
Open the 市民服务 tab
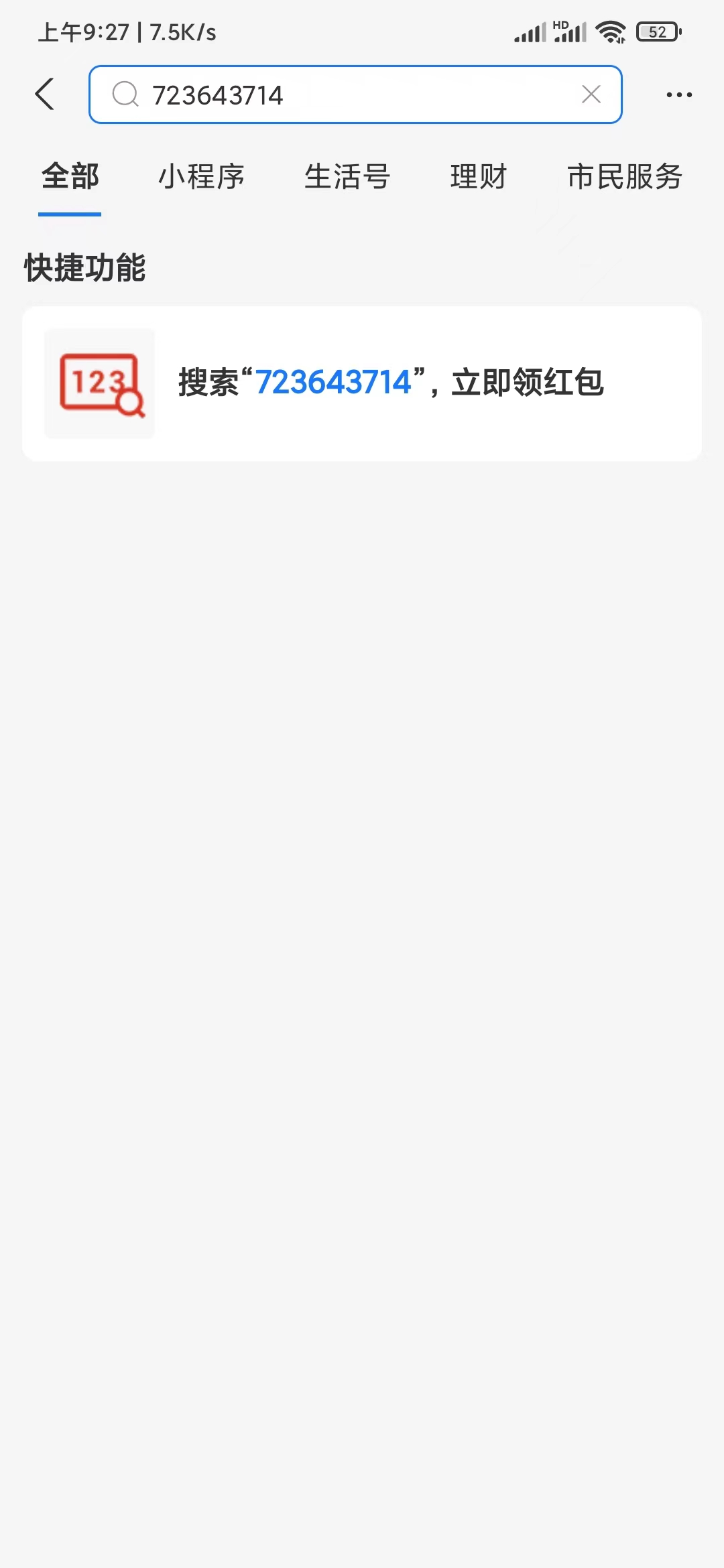[625, 177]
